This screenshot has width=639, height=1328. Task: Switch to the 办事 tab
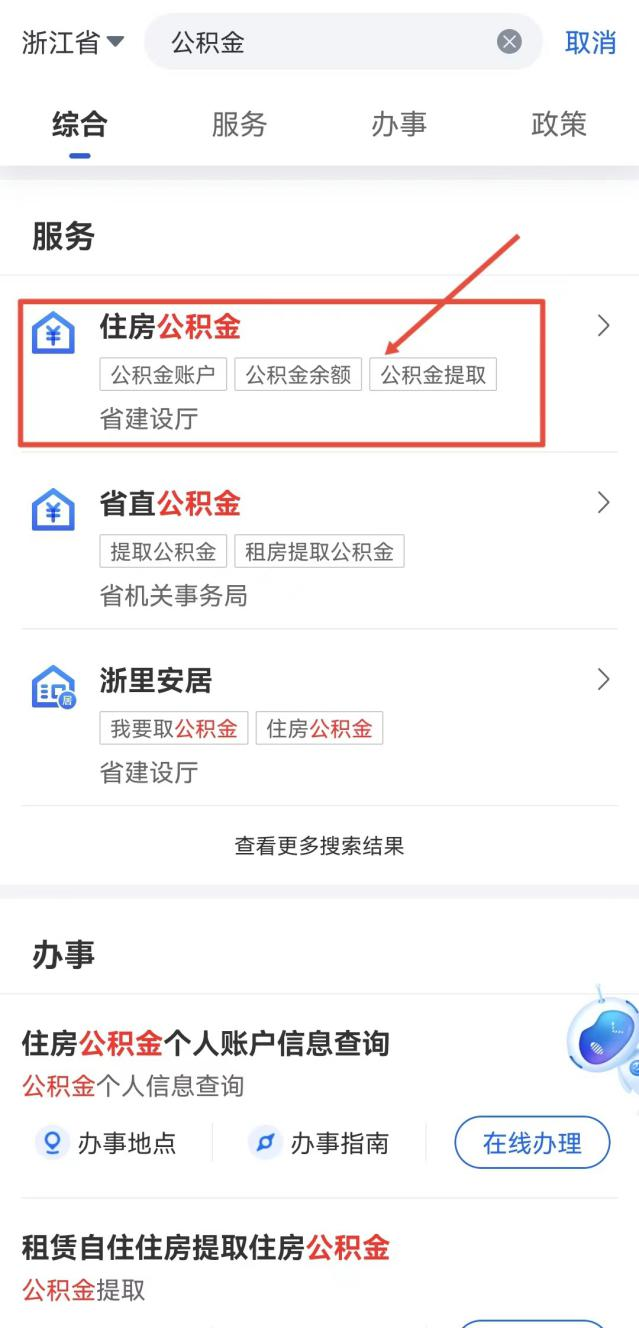[x=399, y=124]
